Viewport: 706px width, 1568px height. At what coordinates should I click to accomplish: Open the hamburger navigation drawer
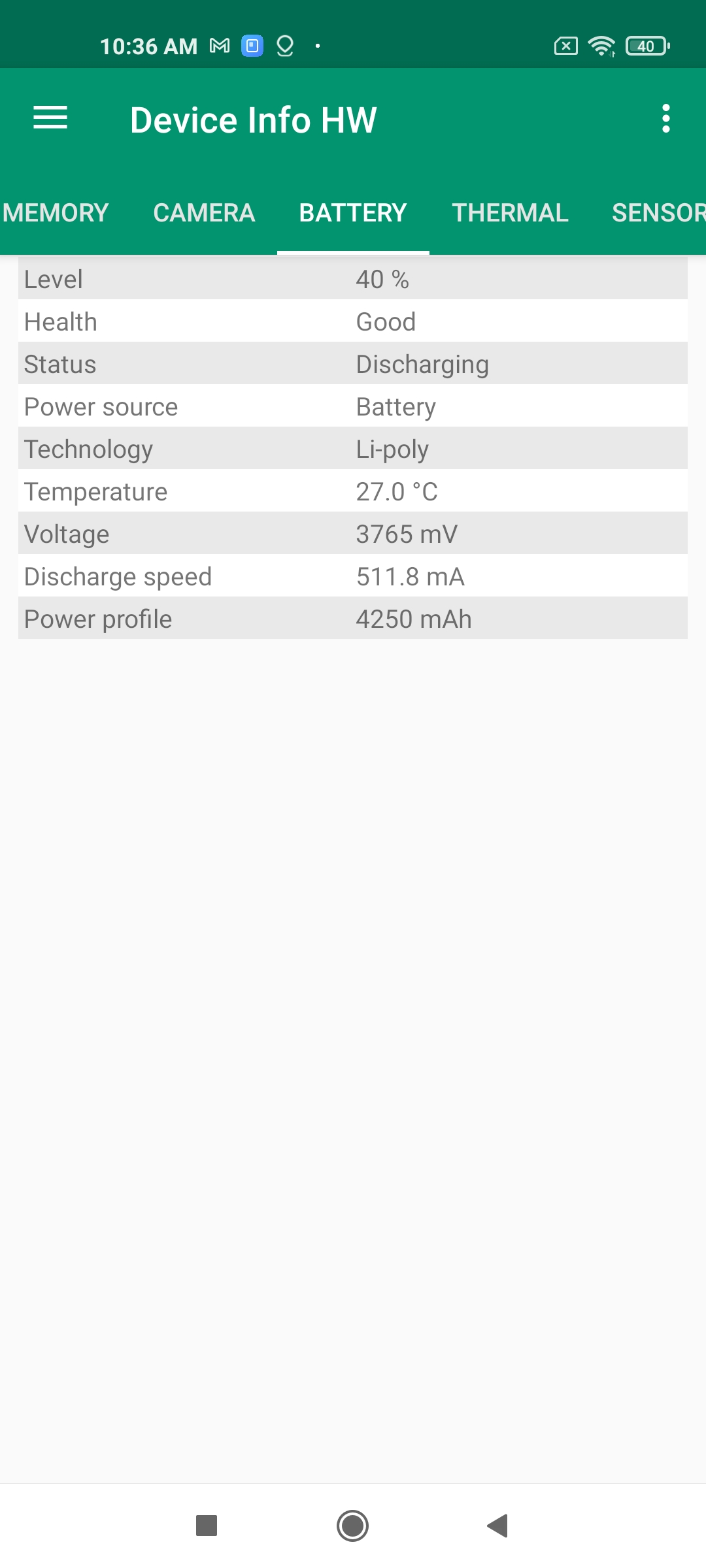point(50,118)
